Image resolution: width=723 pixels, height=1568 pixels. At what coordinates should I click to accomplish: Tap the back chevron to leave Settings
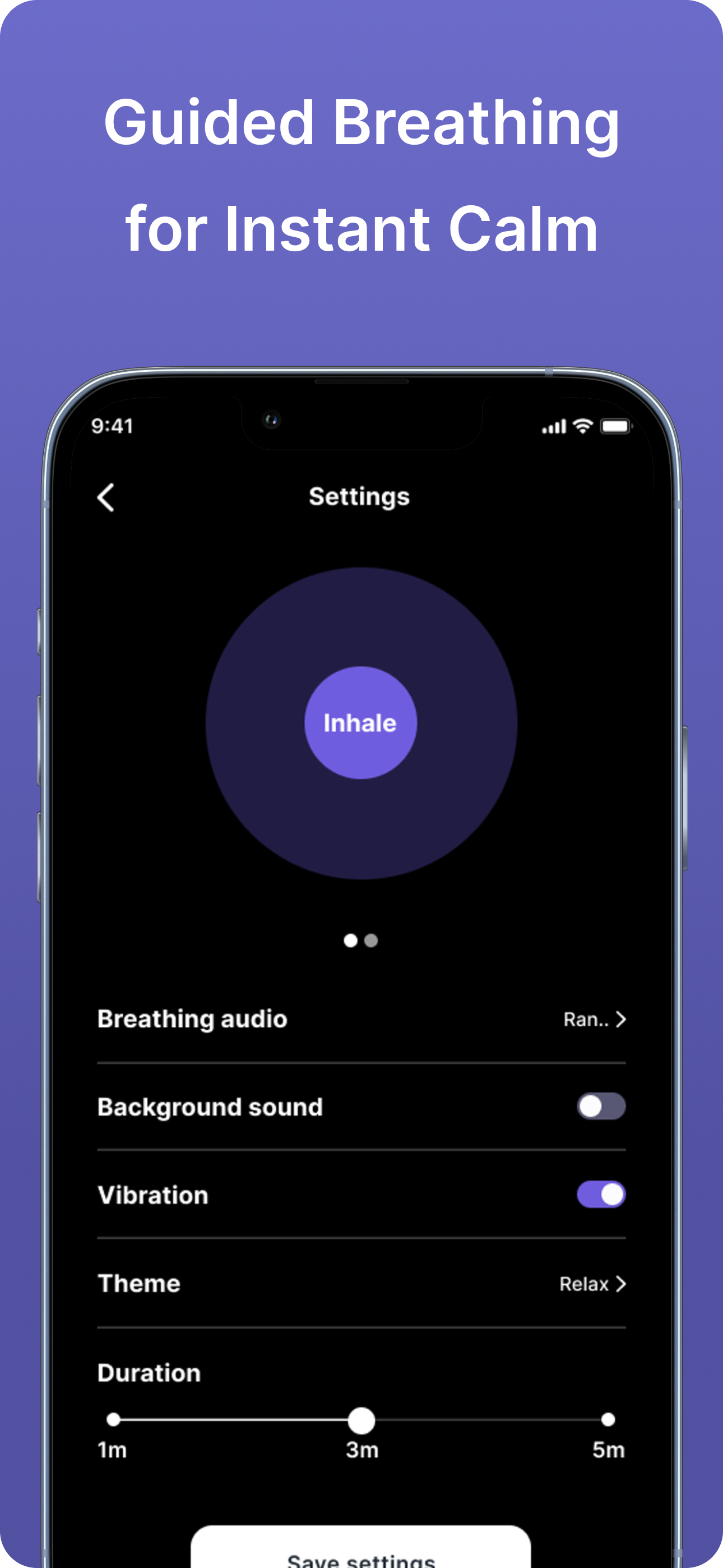click(x=107, y=497)
